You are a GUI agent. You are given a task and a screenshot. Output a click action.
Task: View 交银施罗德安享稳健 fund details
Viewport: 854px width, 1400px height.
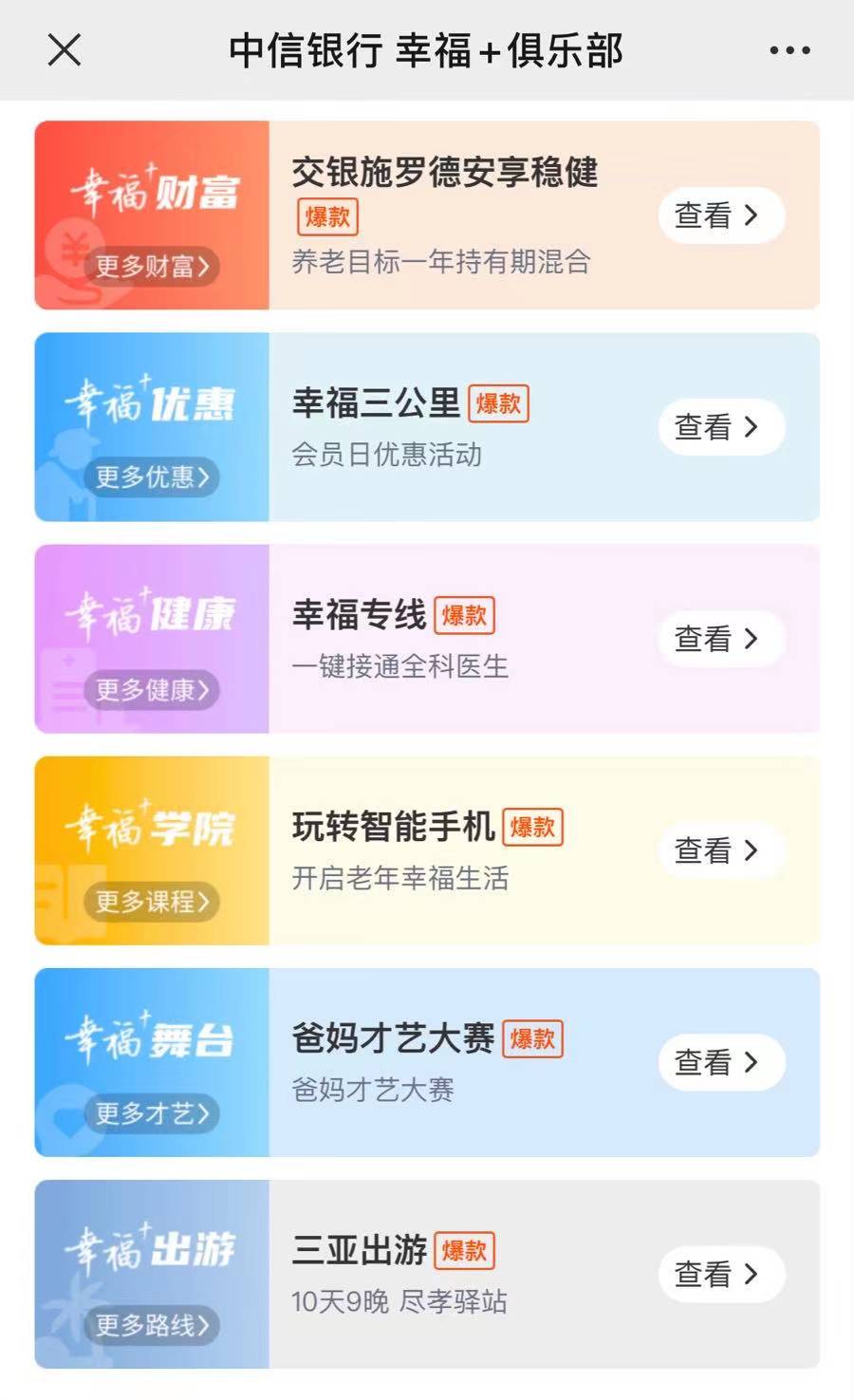point(721,215)
